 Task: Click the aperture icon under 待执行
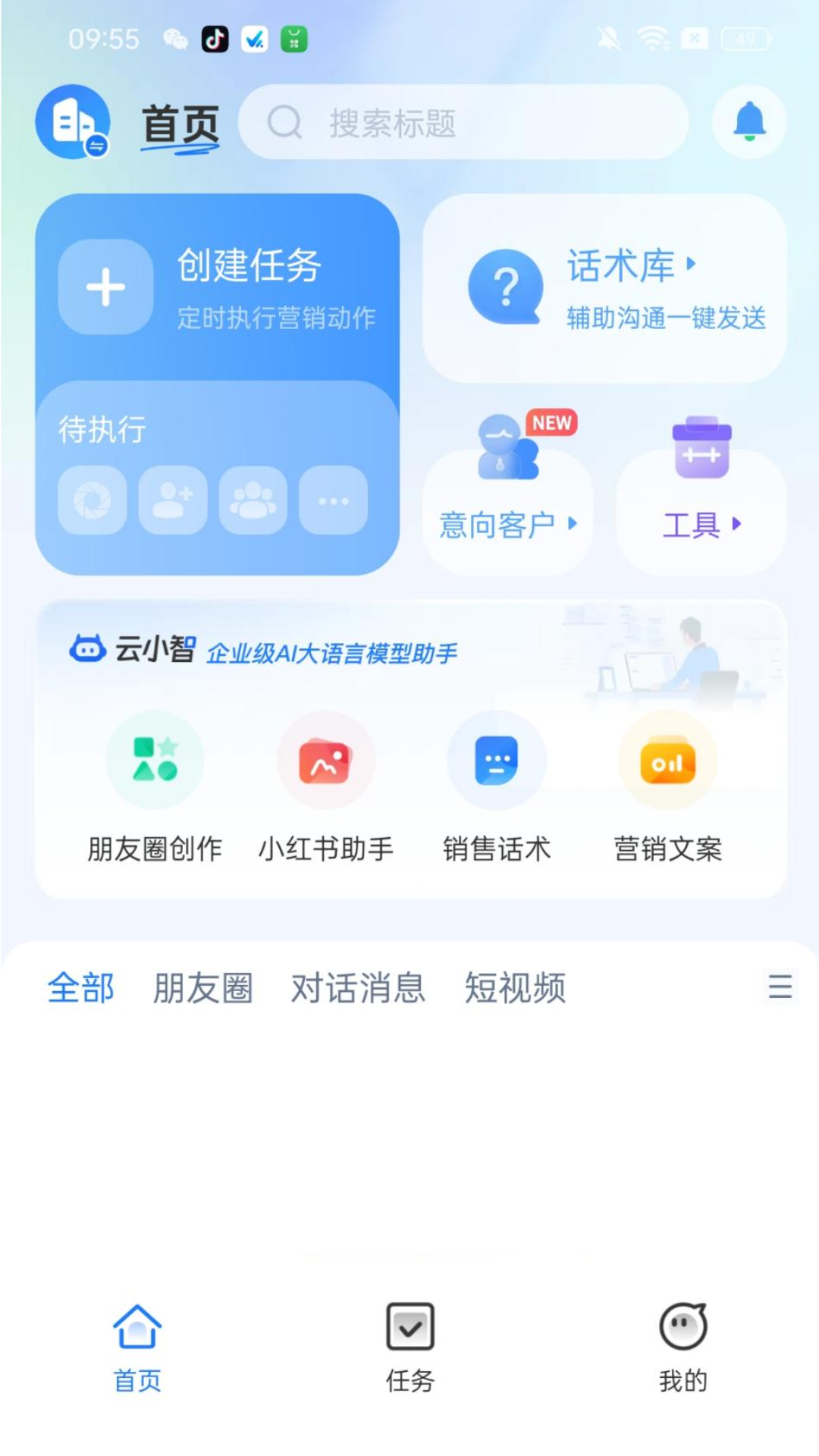coord(93,499)
